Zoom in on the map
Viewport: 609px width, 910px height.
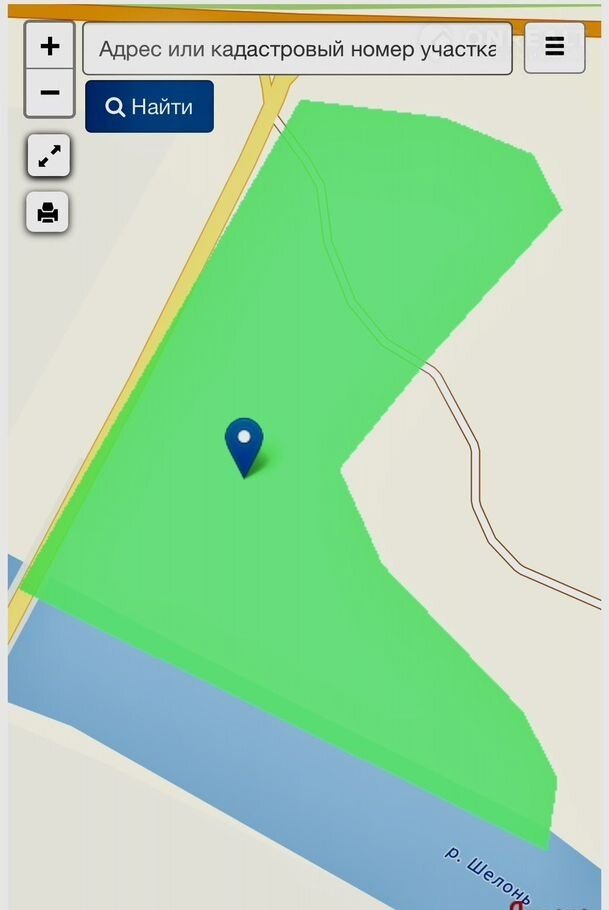pyautogui.click(x=49, y=47)
